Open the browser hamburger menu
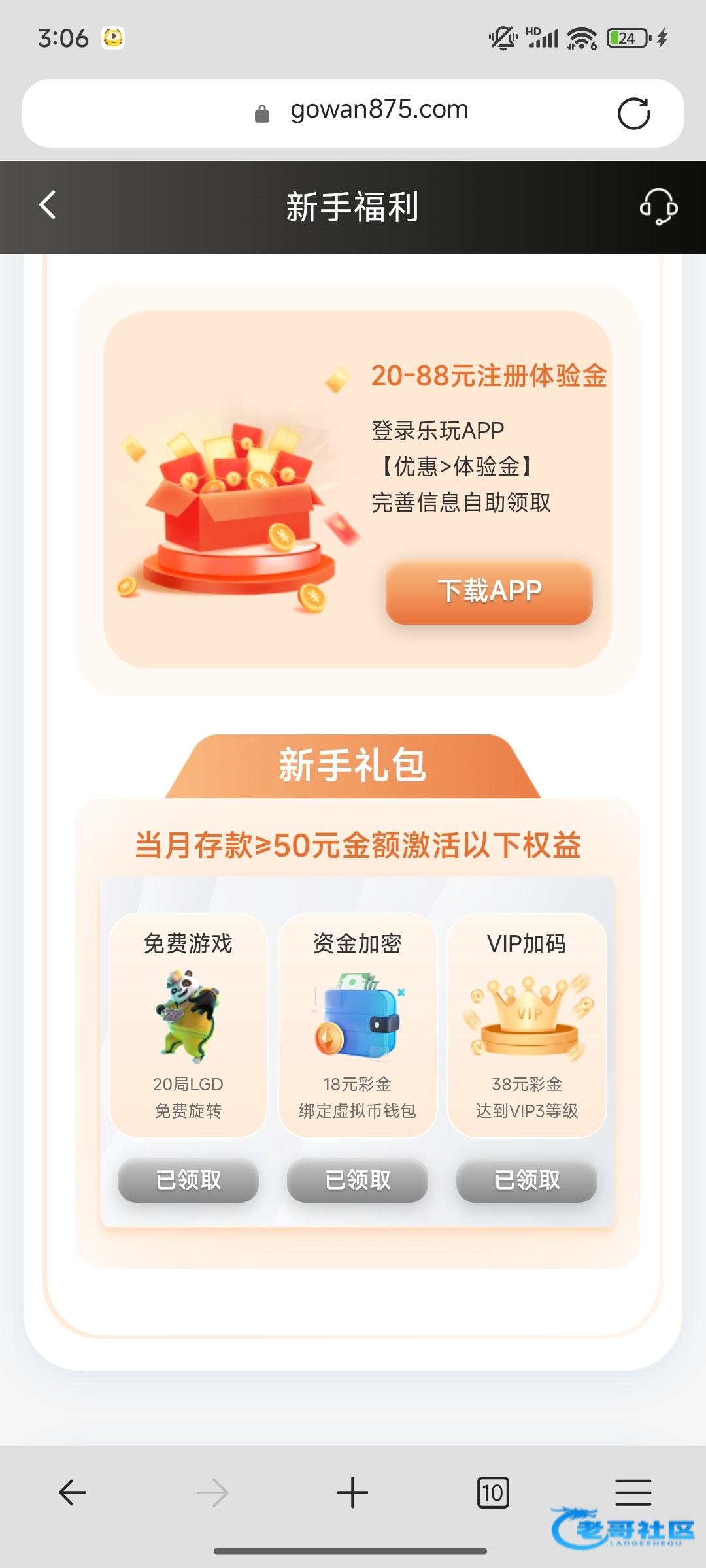This screenshot has width=706, height=1568. 633,1492
